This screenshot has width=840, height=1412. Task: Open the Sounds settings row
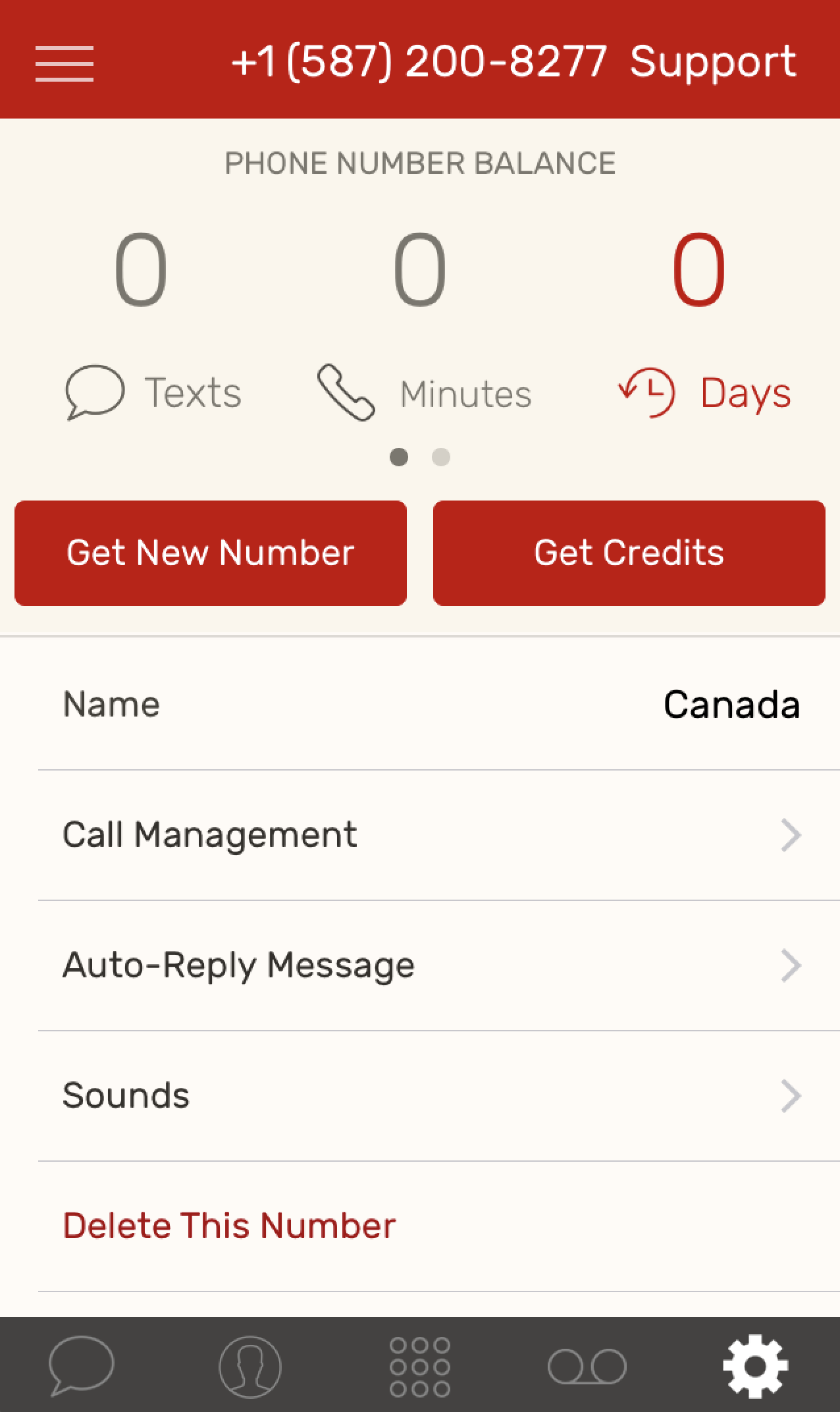coord(432,1095)
